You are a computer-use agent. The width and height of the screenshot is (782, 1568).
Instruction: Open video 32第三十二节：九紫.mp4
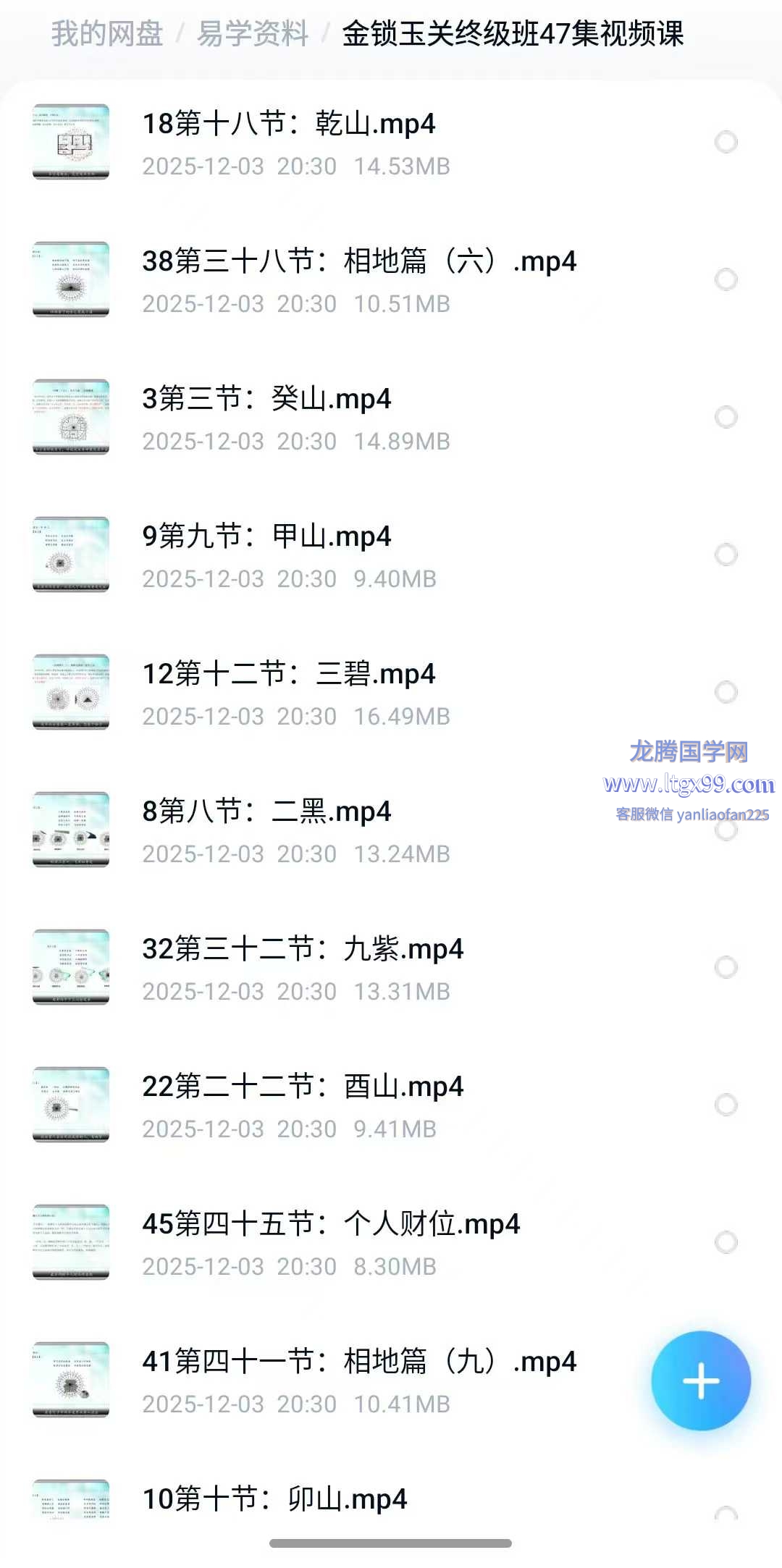pyautogui.click(x=303, y=950)
